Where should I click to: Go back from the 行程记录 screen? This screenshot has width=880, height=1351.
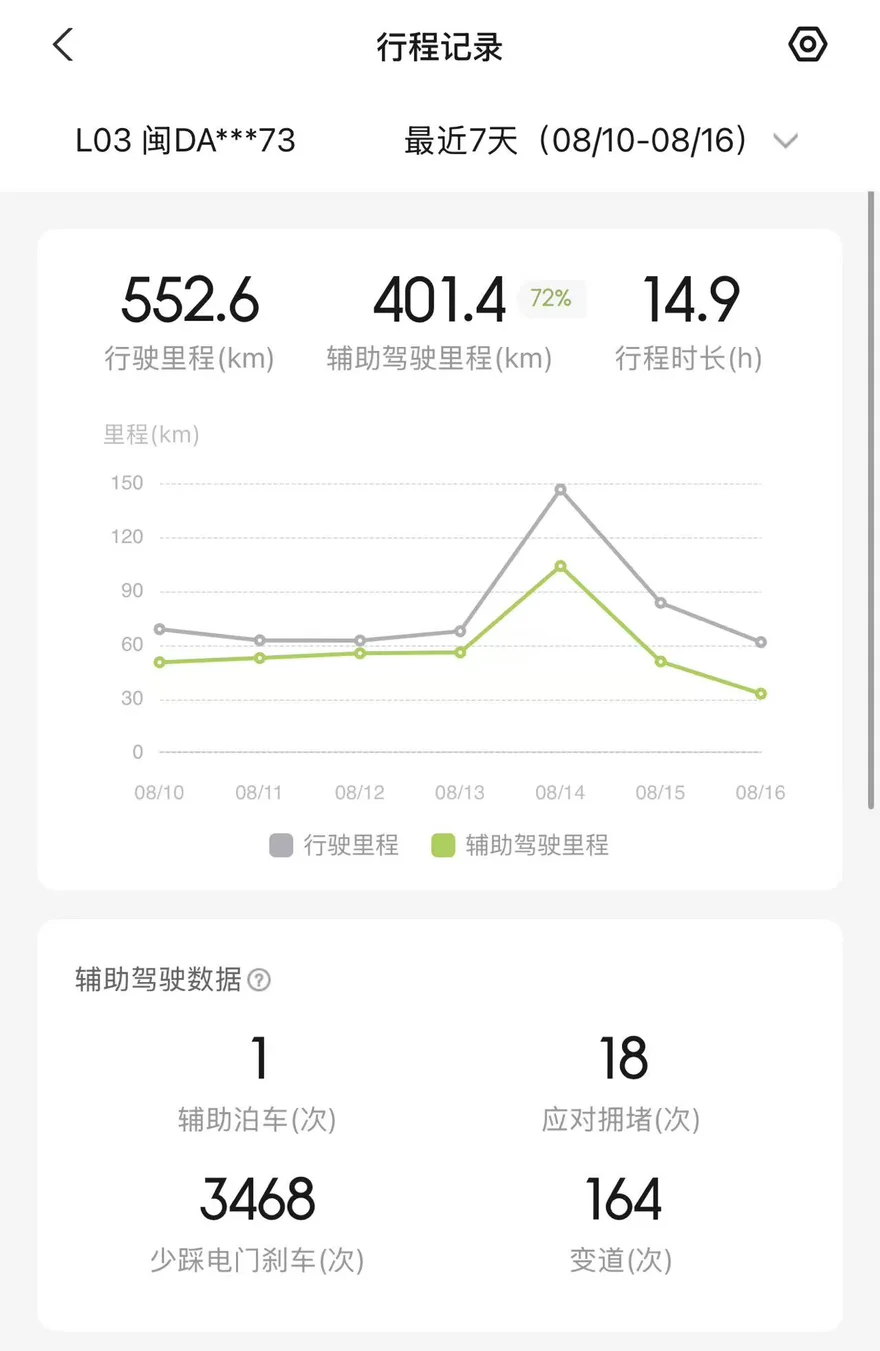[63, 45]
